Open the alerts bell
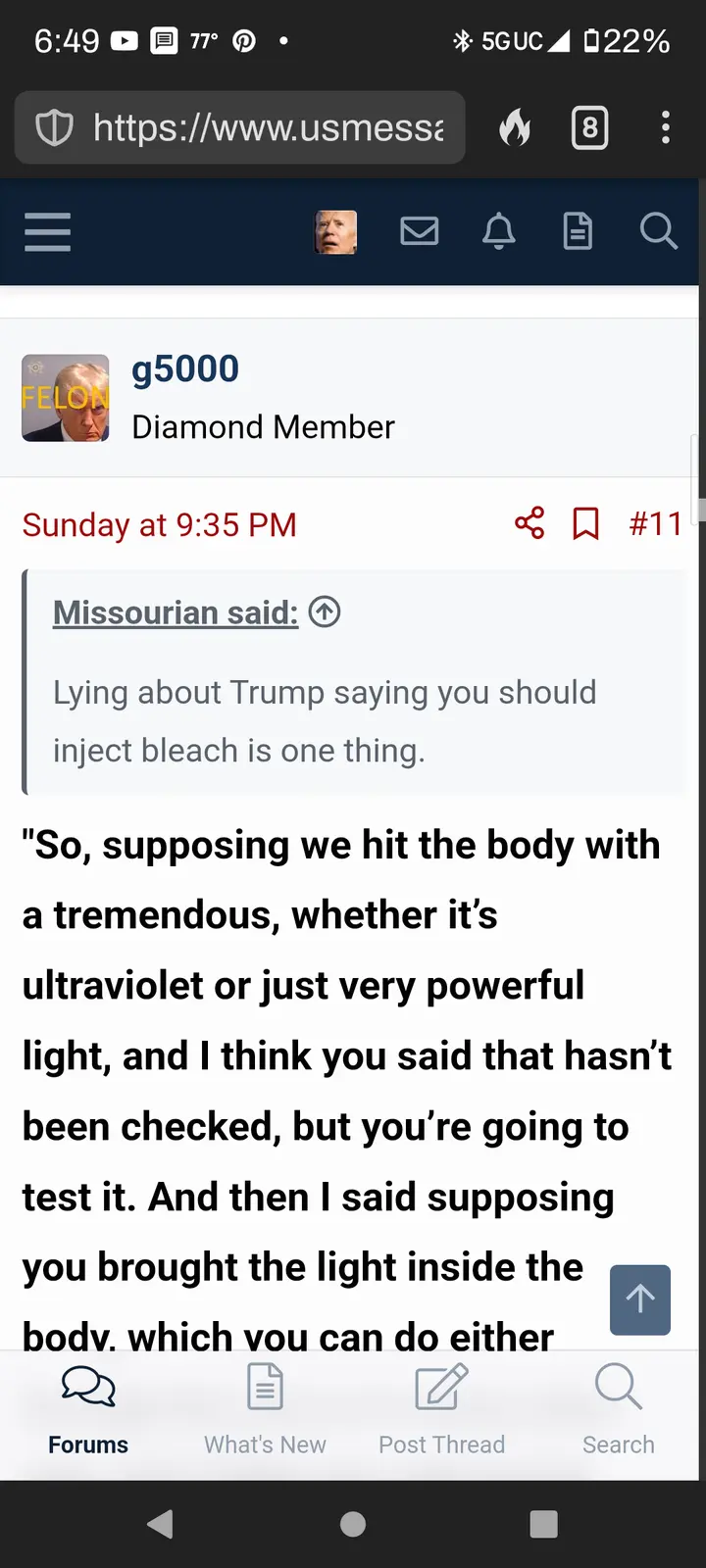 [x=498, y=231]
